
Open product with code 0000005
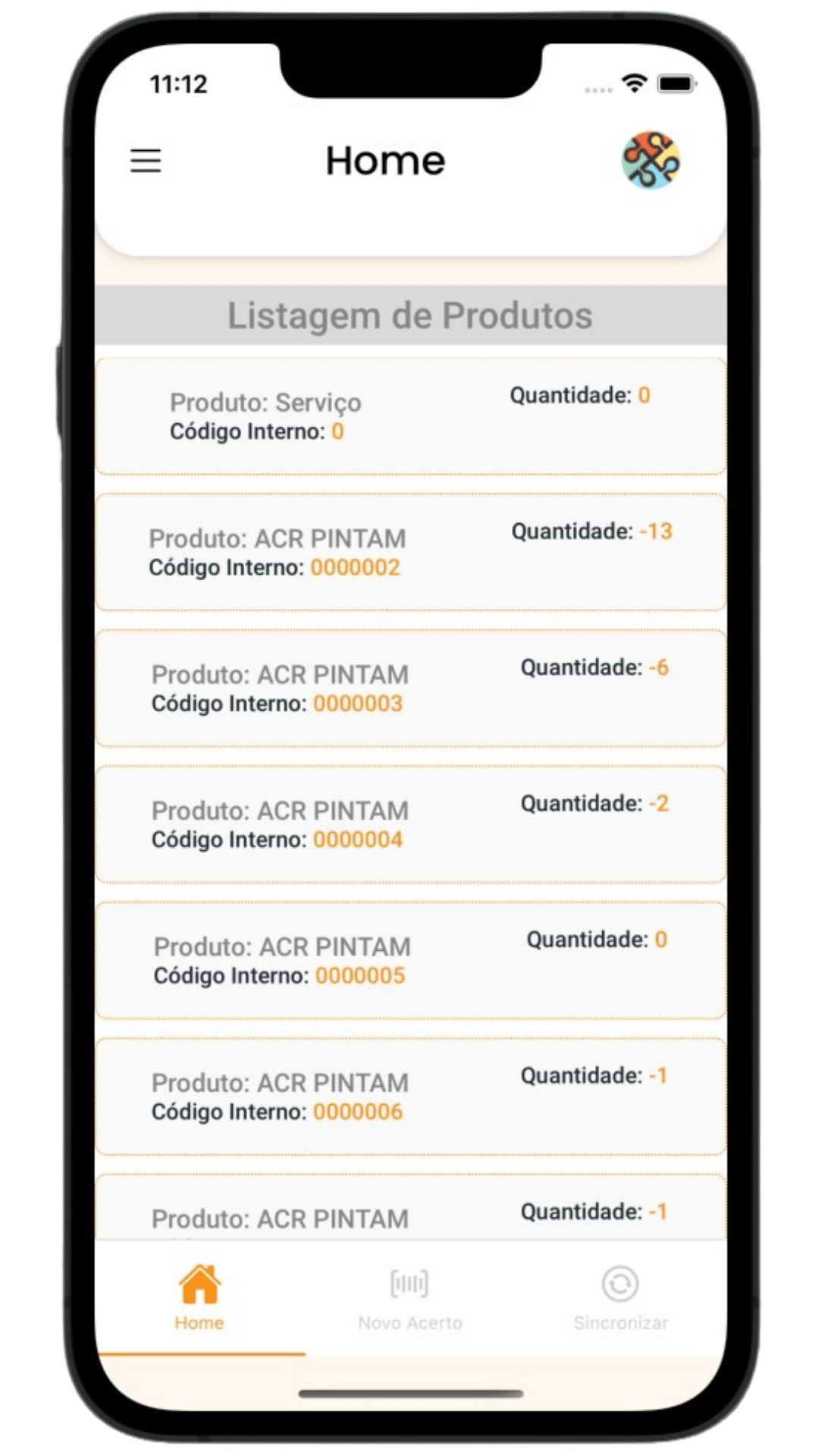(409, 960)
